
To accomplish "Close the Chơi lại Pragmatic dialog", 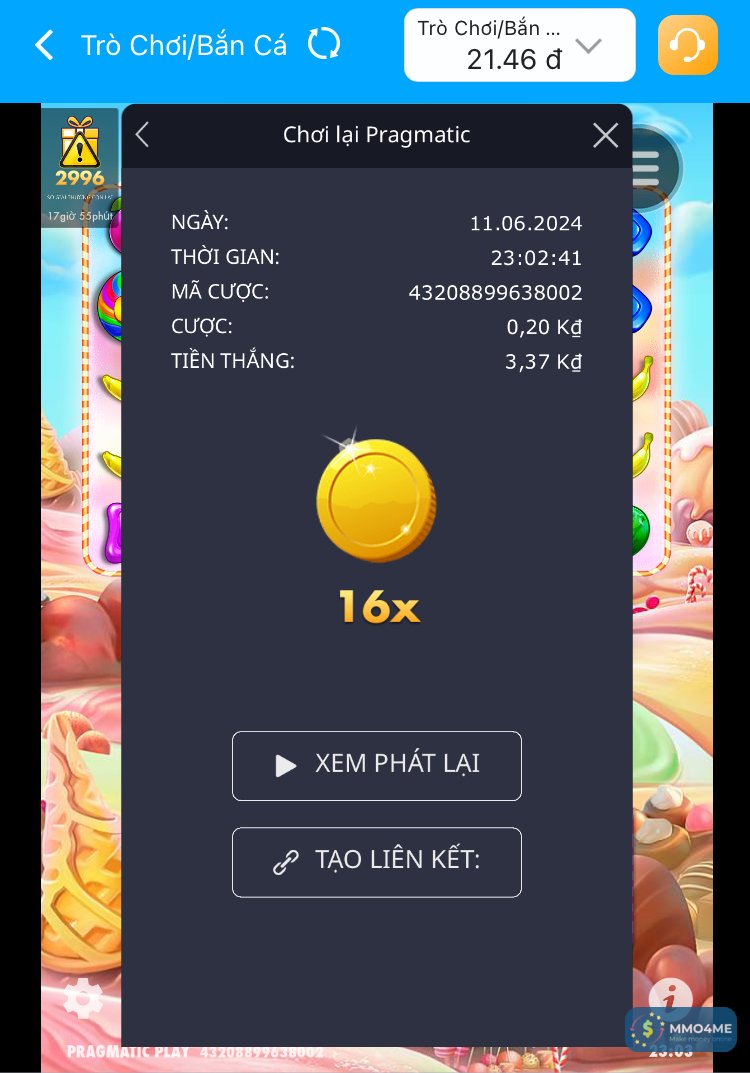I will point(605,135).
